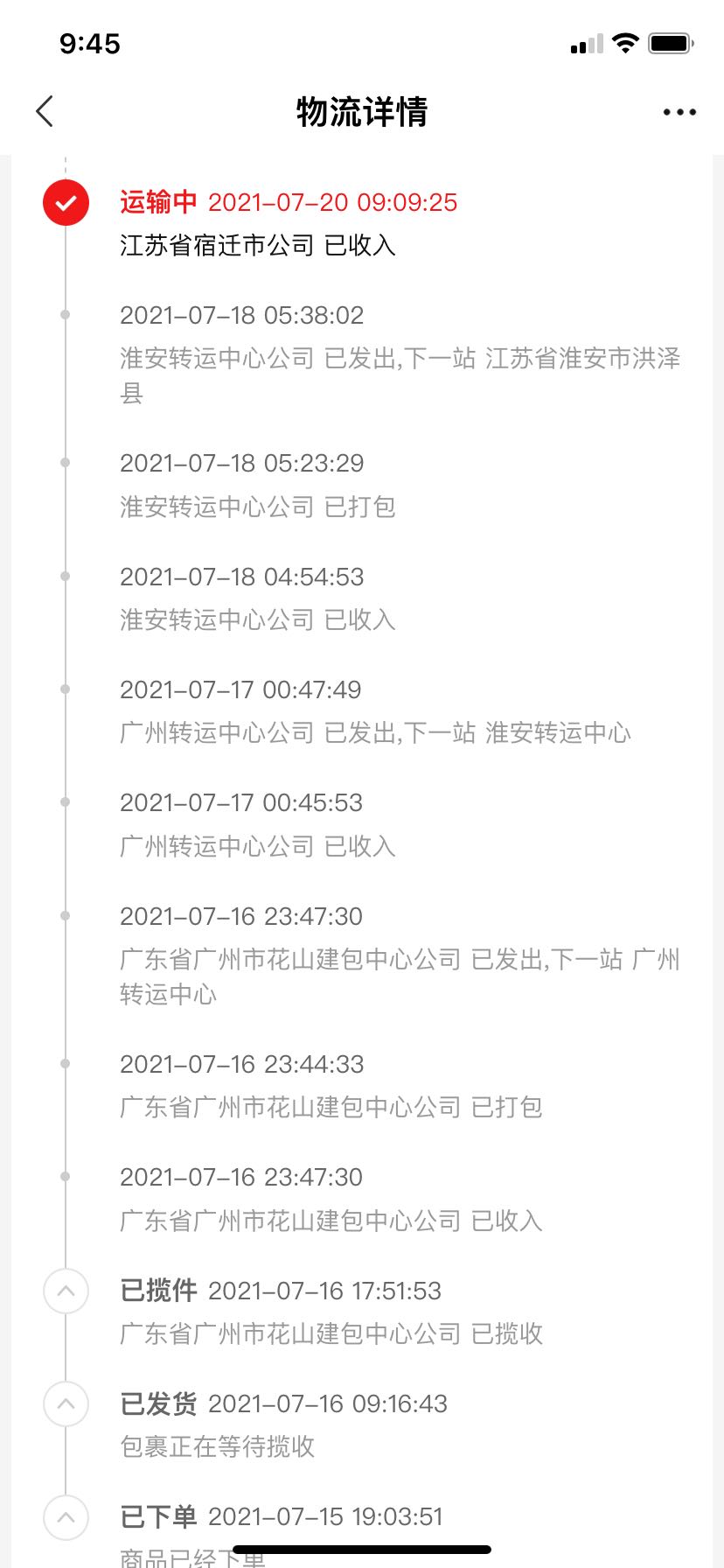Expand the 已下单 stage chevron
724x1568 pixels.
[x=66, y=1517]
